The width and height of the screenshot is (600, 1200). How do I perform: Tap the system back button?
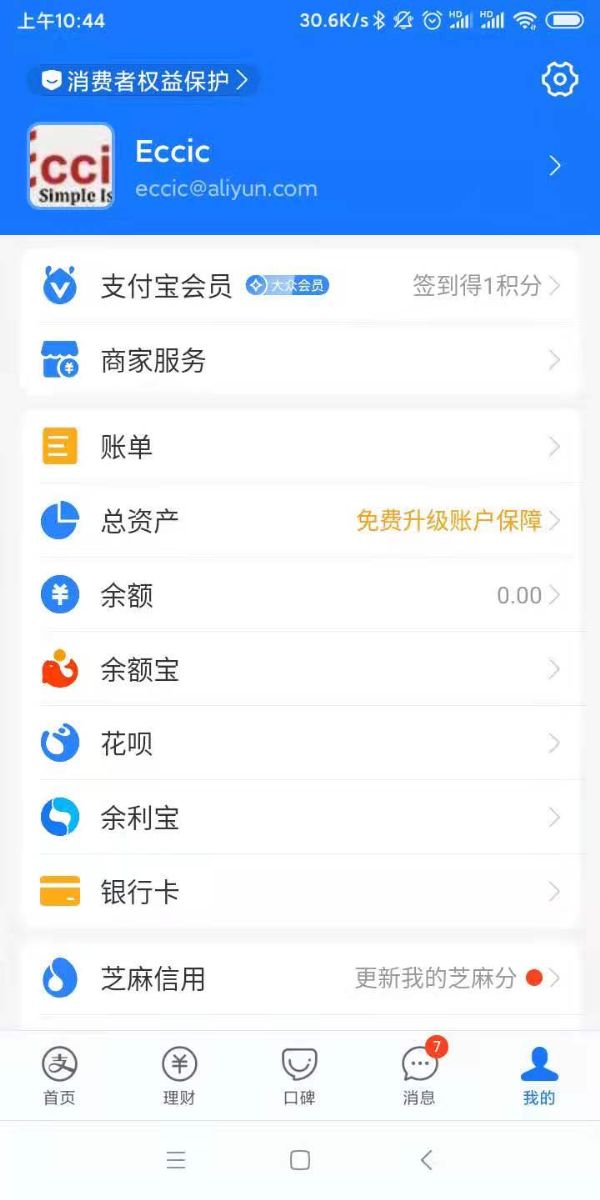[426, 1160]
